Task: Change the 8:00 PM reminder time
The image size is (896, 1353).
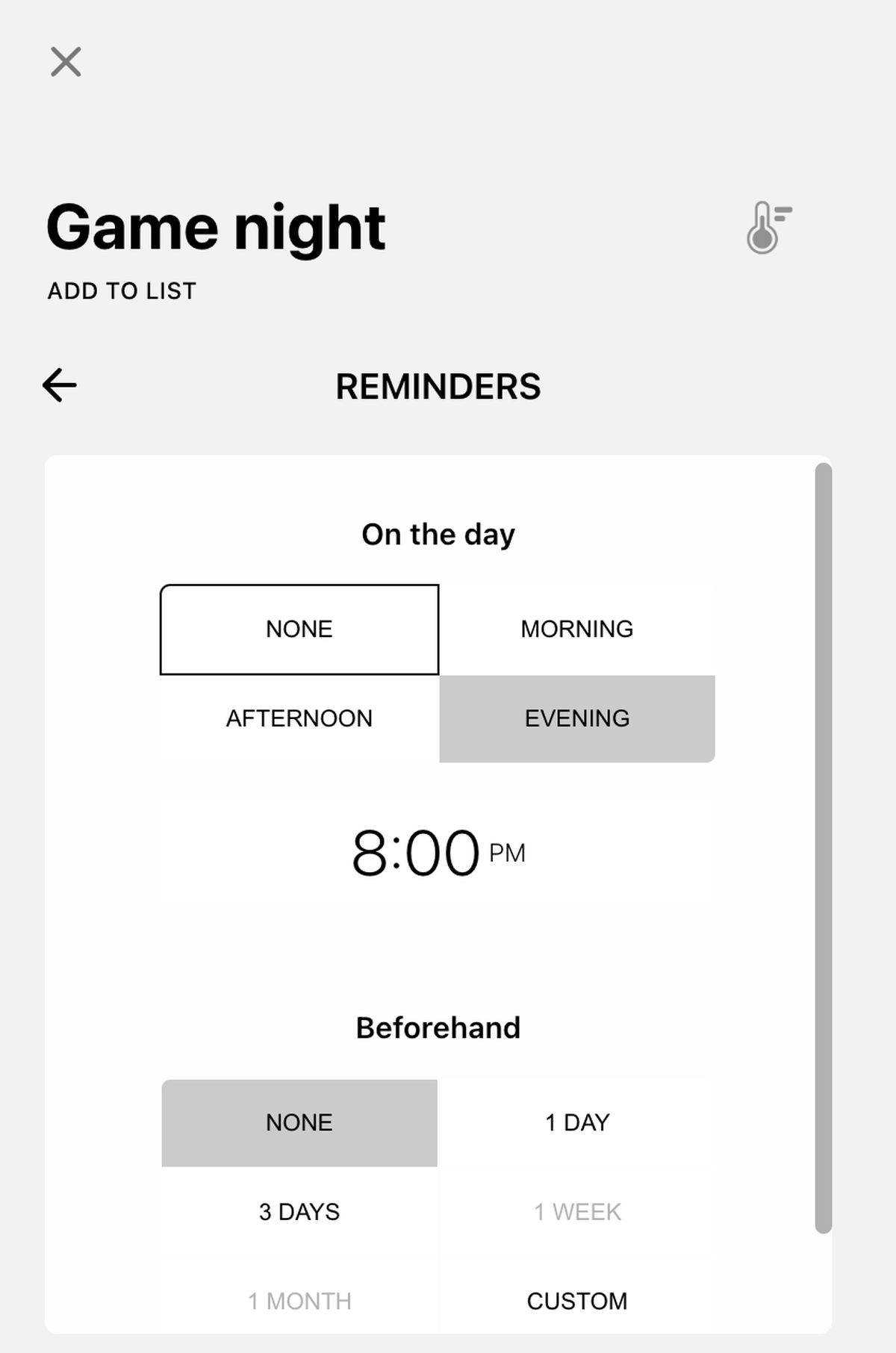Action: [x=438, y=853]
